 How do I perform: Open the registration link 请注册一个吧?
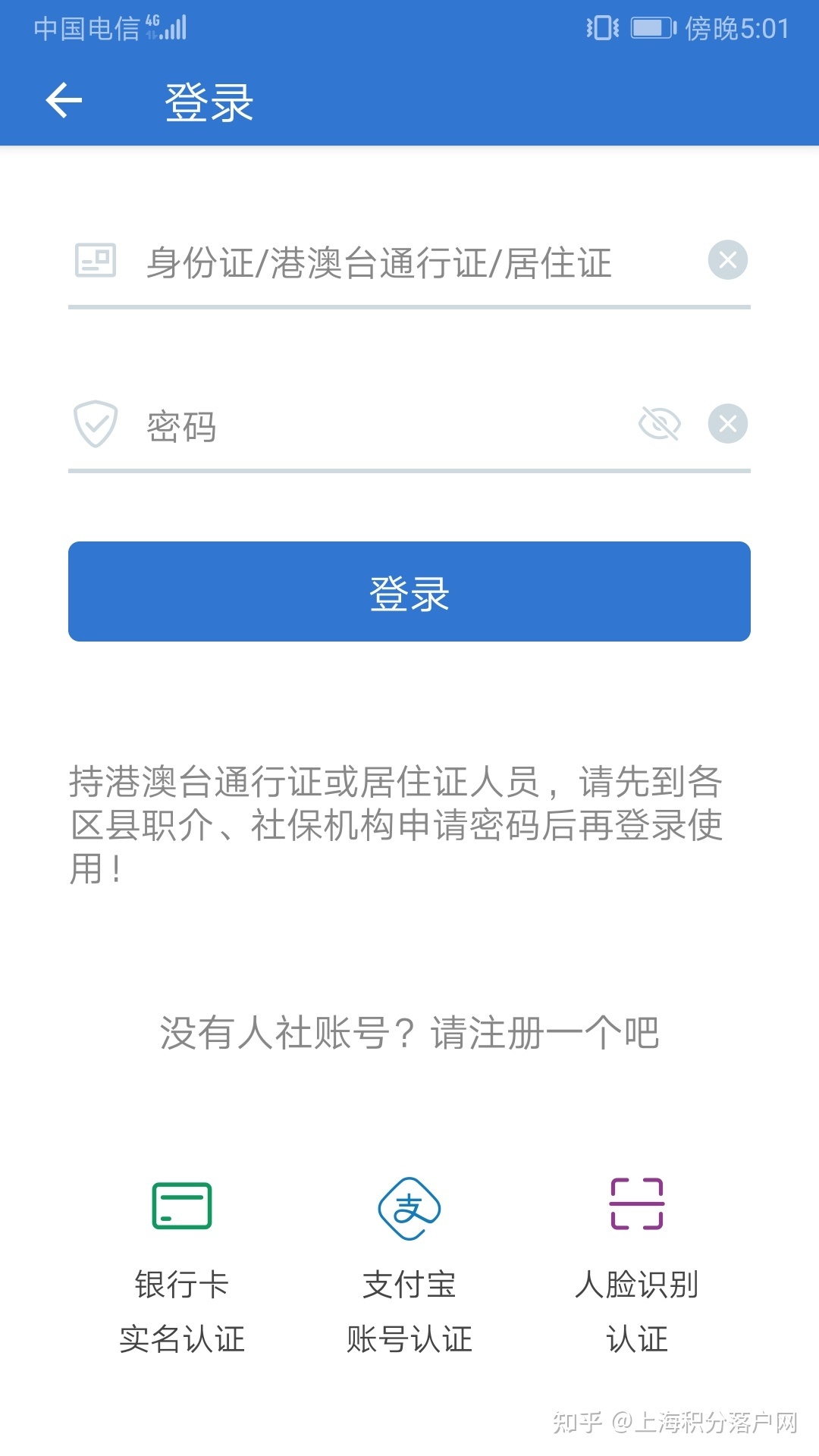pos(545,1033)
